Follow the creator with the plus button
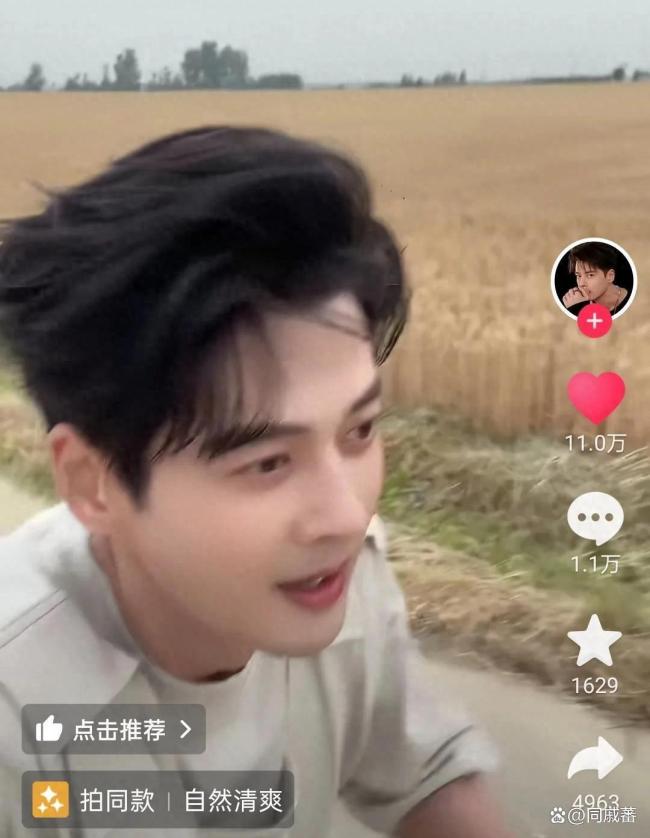Screen dimensions: 650x838 (594, 321)
